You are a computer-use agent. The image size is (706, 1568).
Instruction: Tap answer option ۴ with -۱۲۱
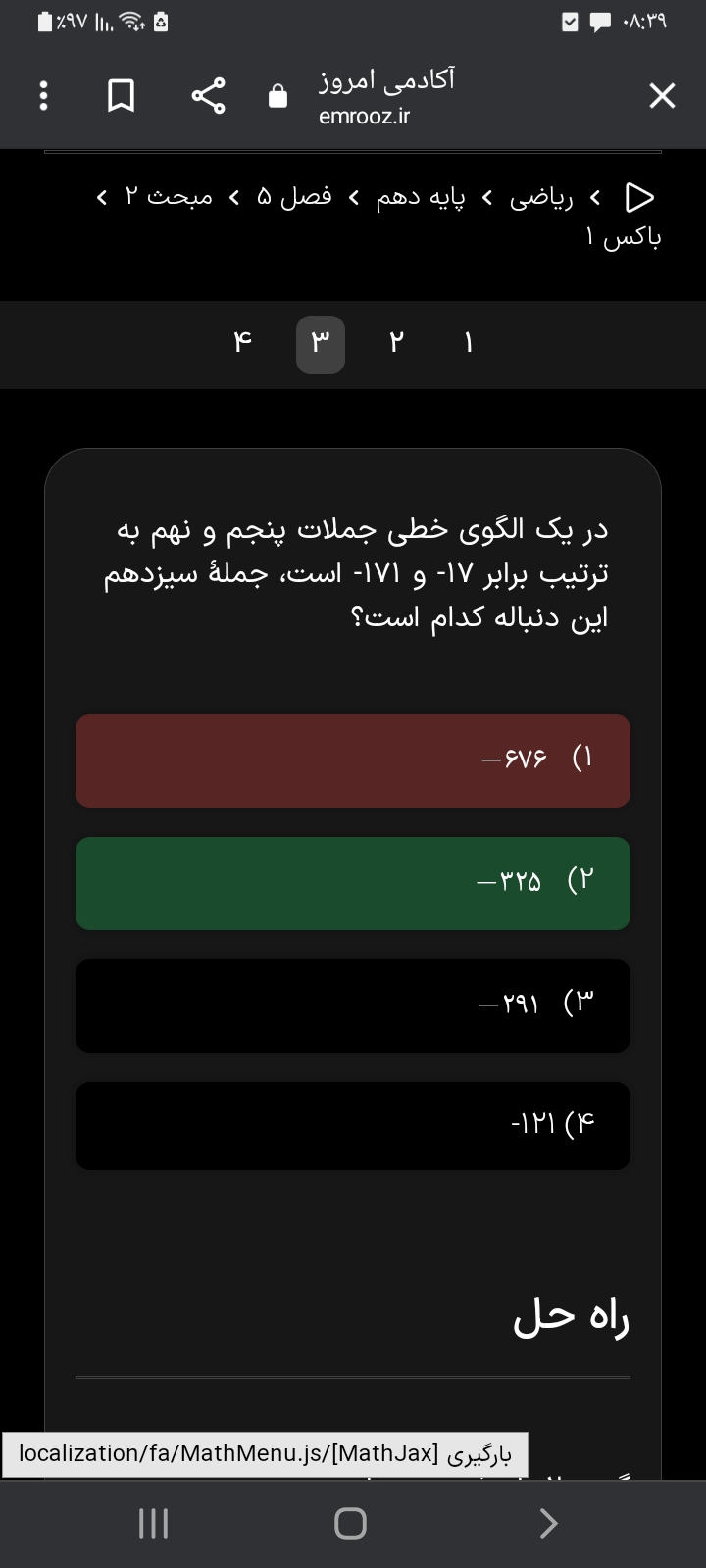pos(353,1125)
